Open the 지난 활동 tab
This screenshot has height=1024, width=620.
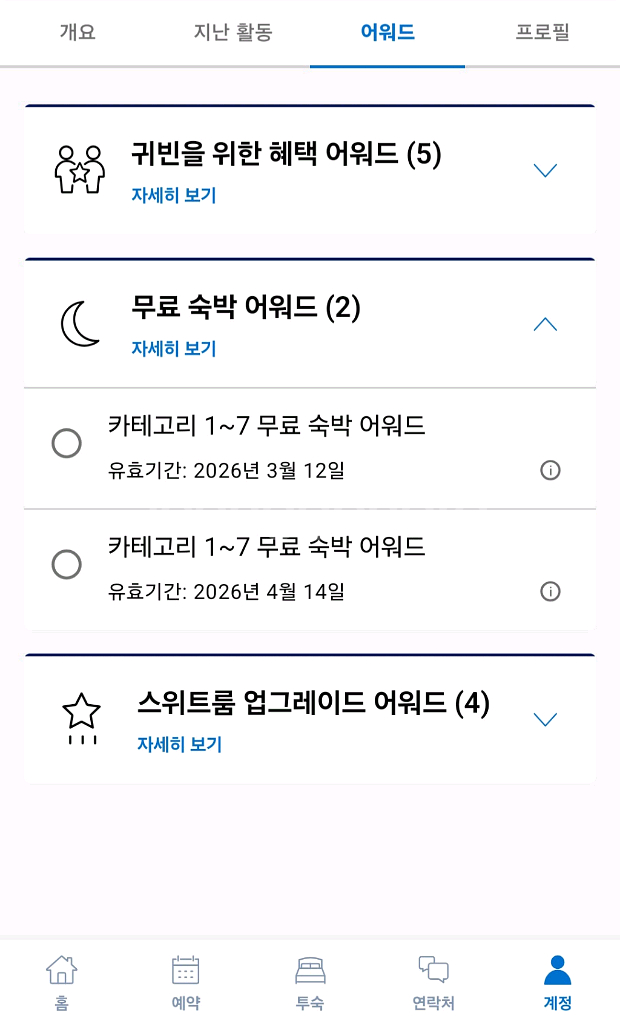(x=232, y=32)
